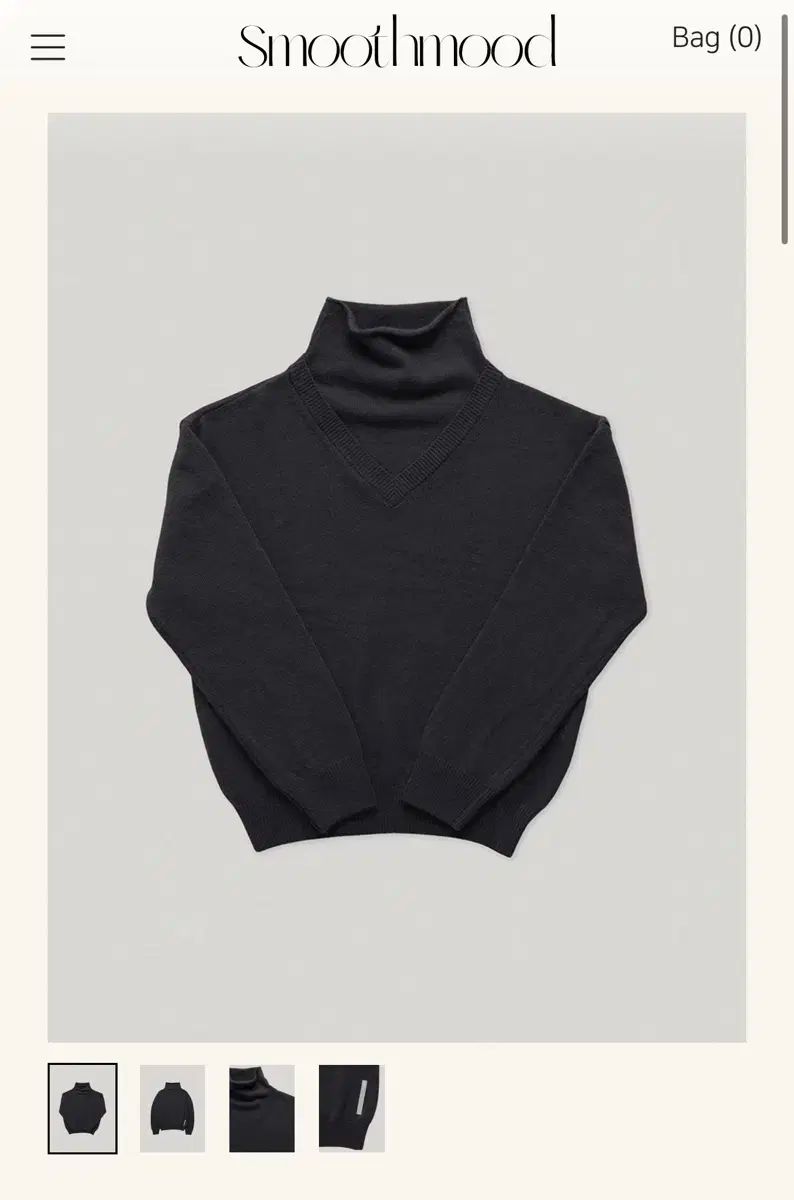Select the first thumbnail of sweater front
This screenshot has width=794, height=1200.
(x=83, y=1108)
